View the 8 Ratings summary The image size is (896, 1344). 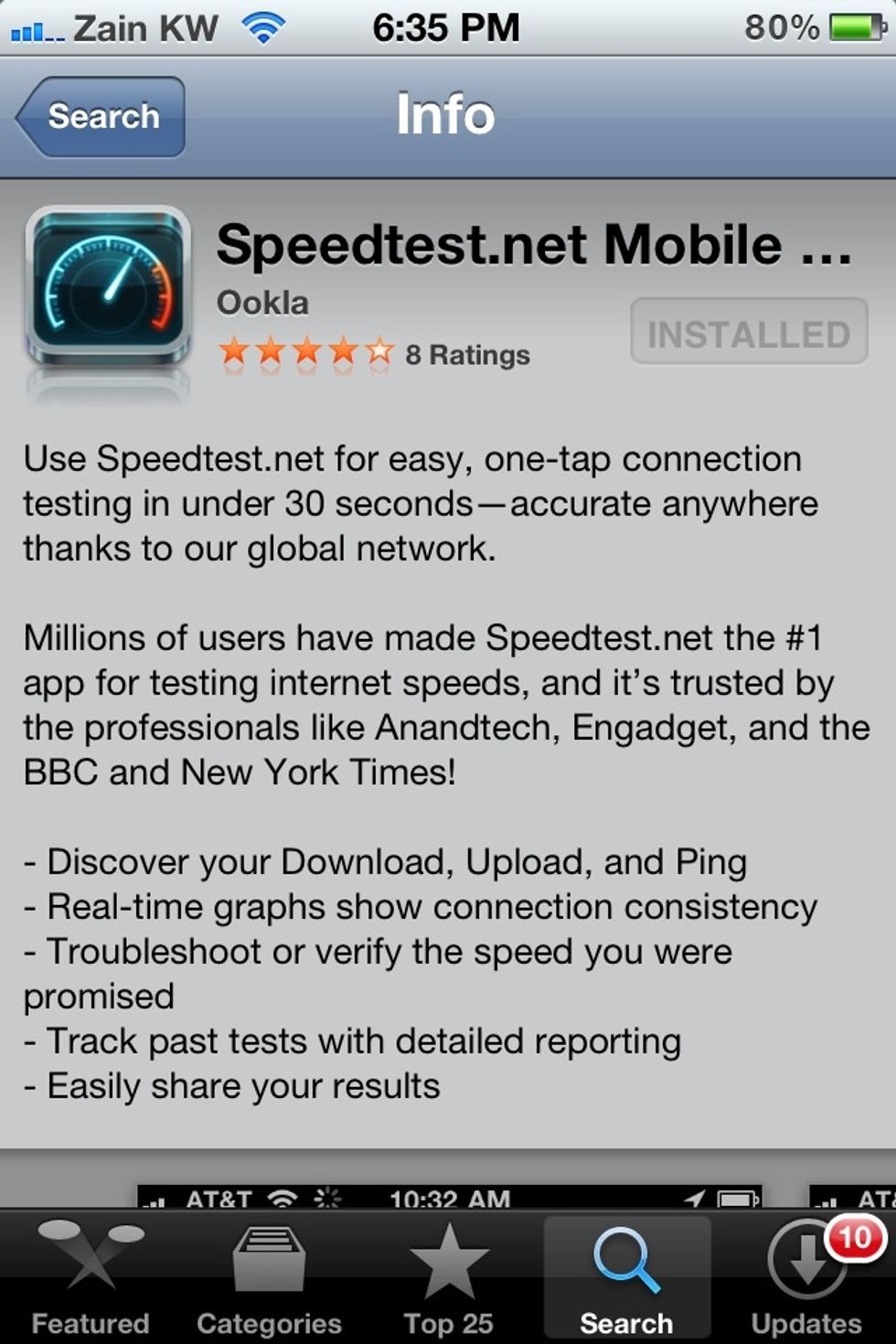click(x=466, y=356)
